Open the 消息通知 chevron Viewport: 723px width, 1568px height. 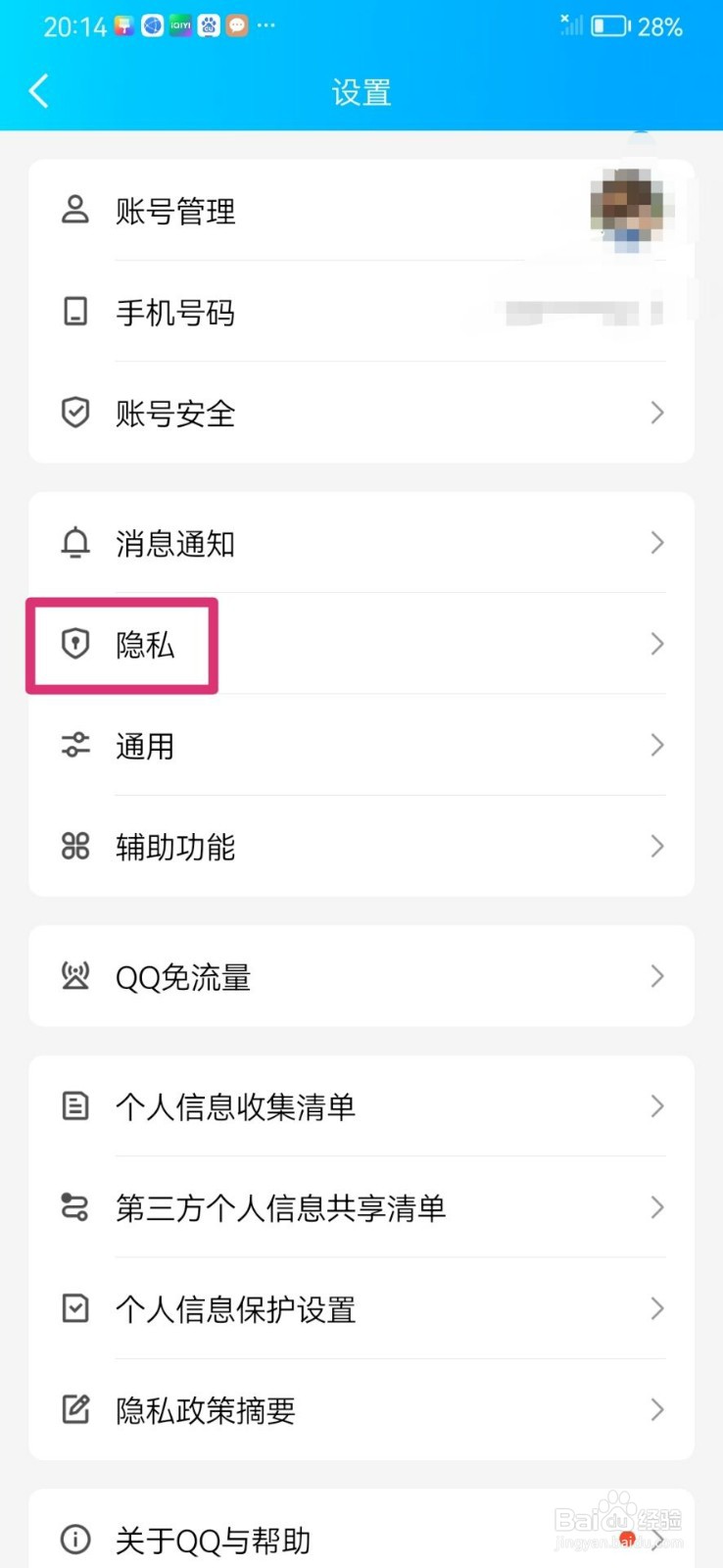[x=656, y=543]
